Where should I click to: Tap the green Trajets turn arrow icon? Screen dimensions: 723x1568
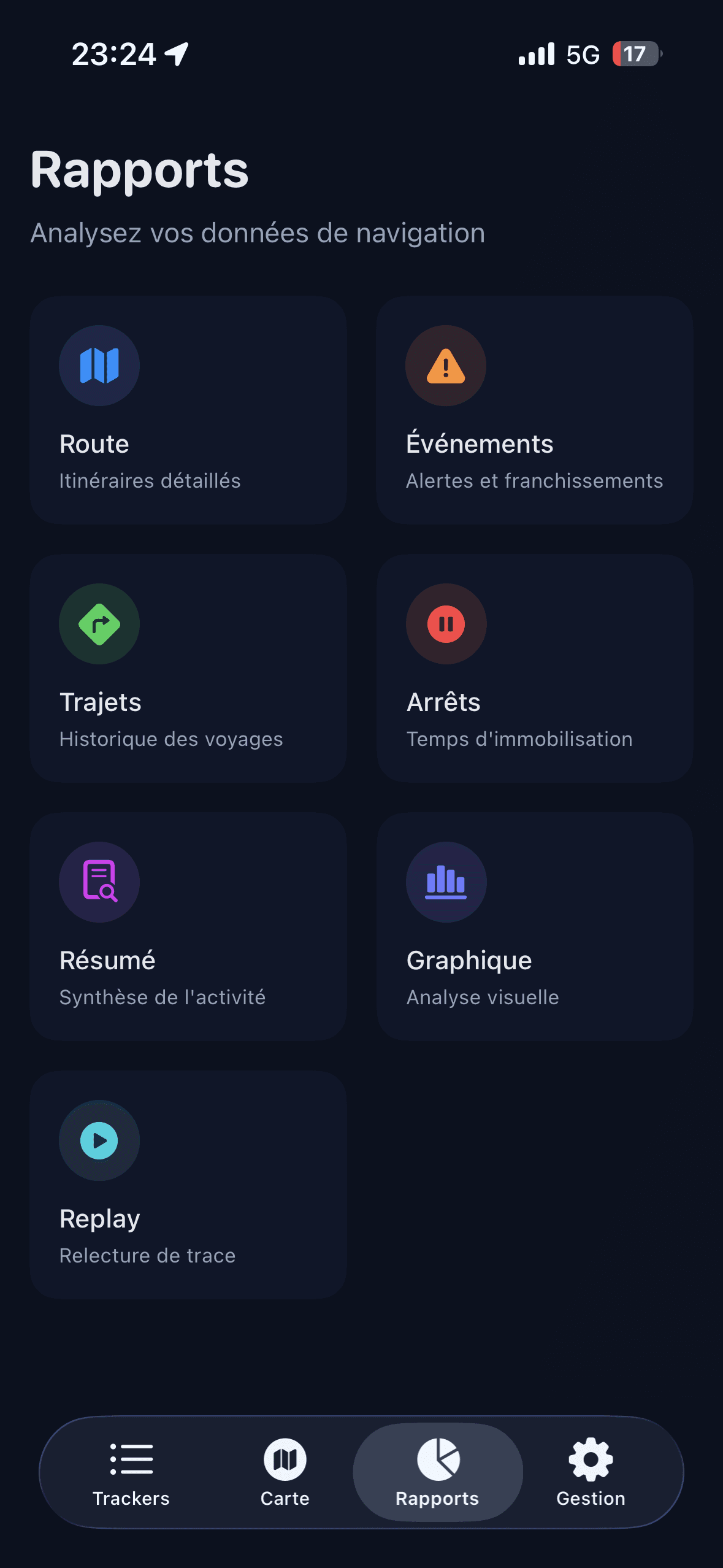(99, 623)
